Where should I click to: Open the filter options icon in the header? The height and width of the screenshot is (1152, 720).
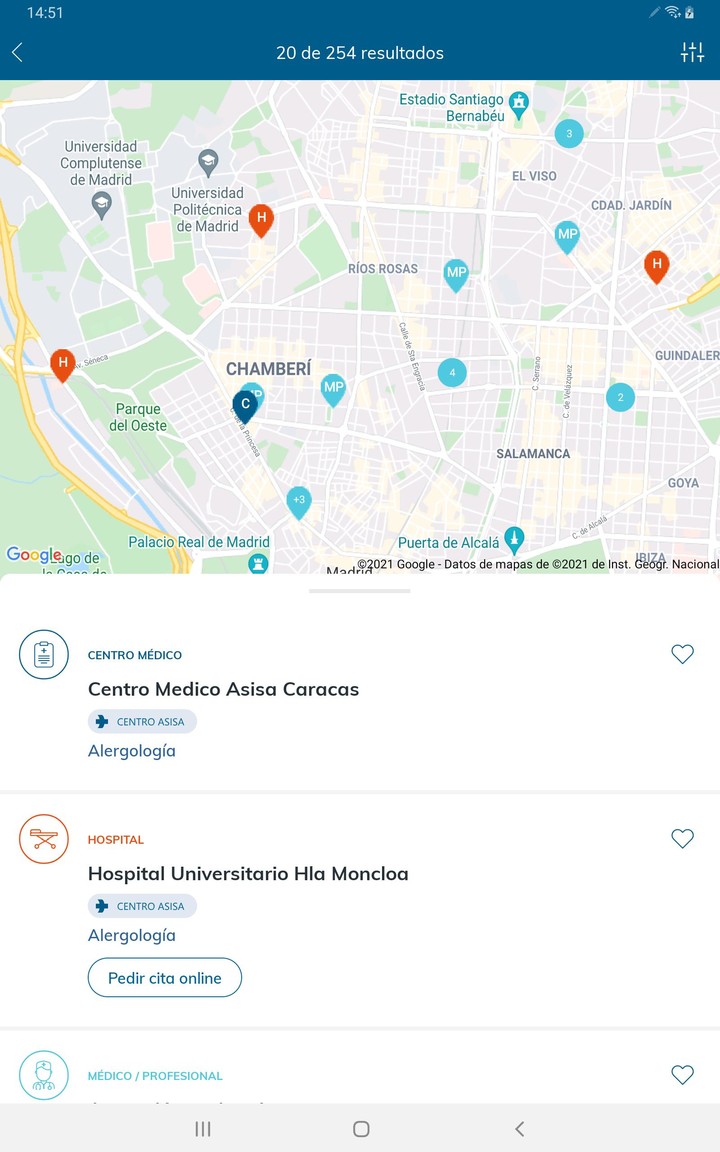[692, 51]
